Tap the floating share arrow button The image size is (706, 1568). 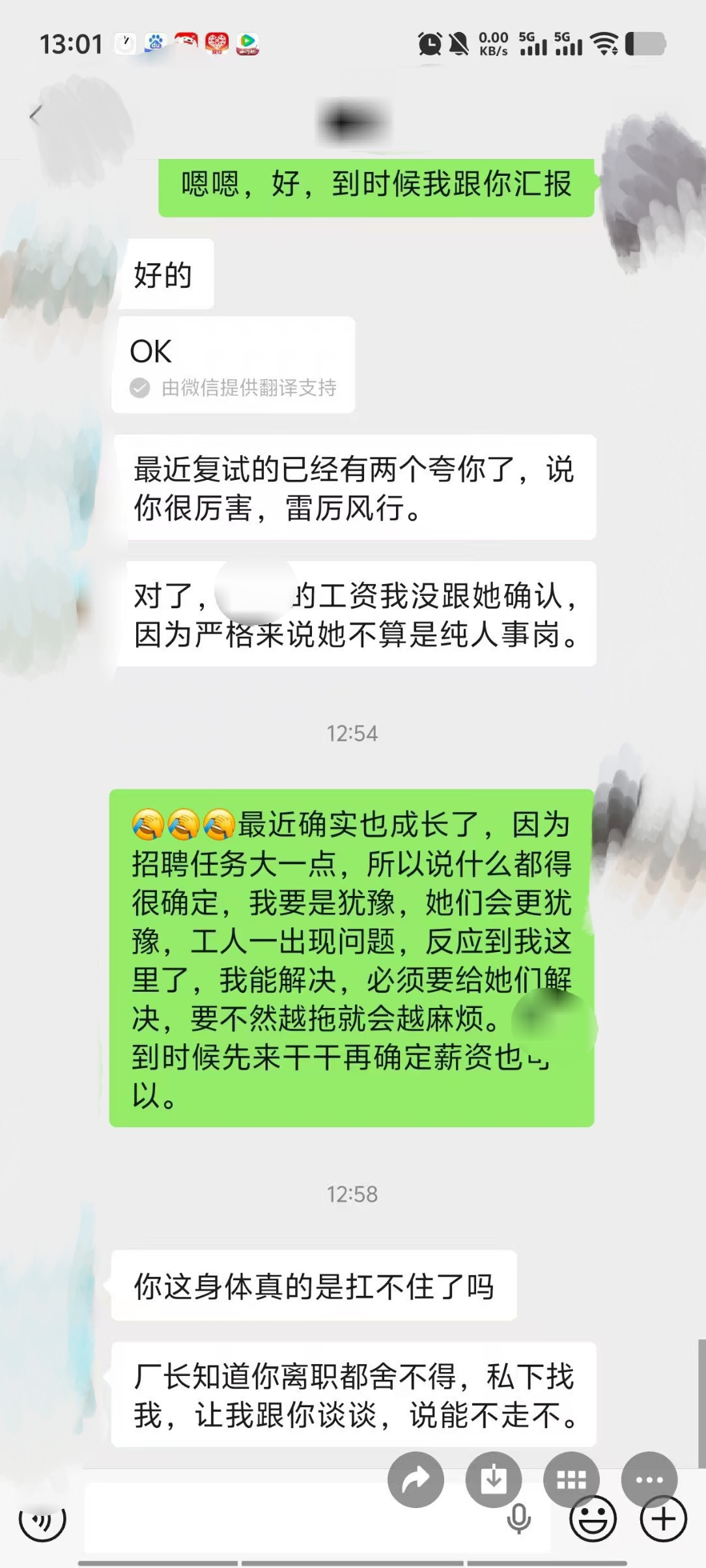(416, 1479)
